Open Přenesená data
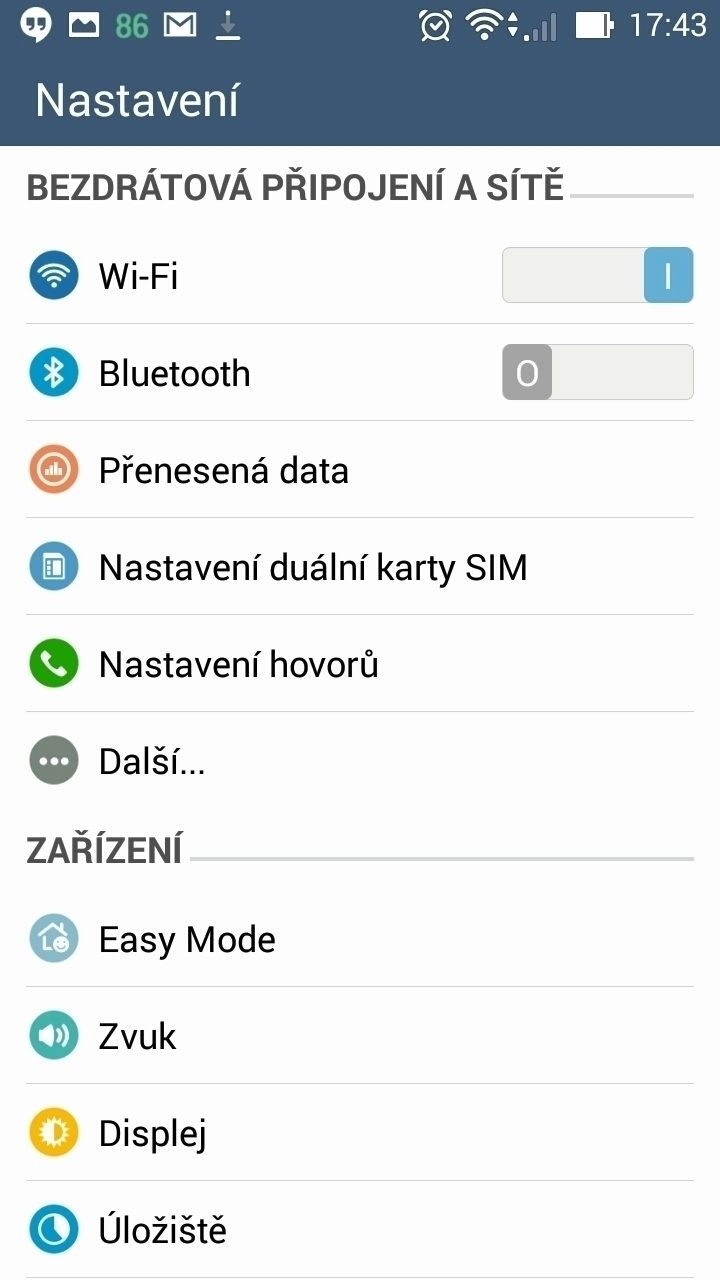This screenshot has width=720, height=1280. [360, 470]
